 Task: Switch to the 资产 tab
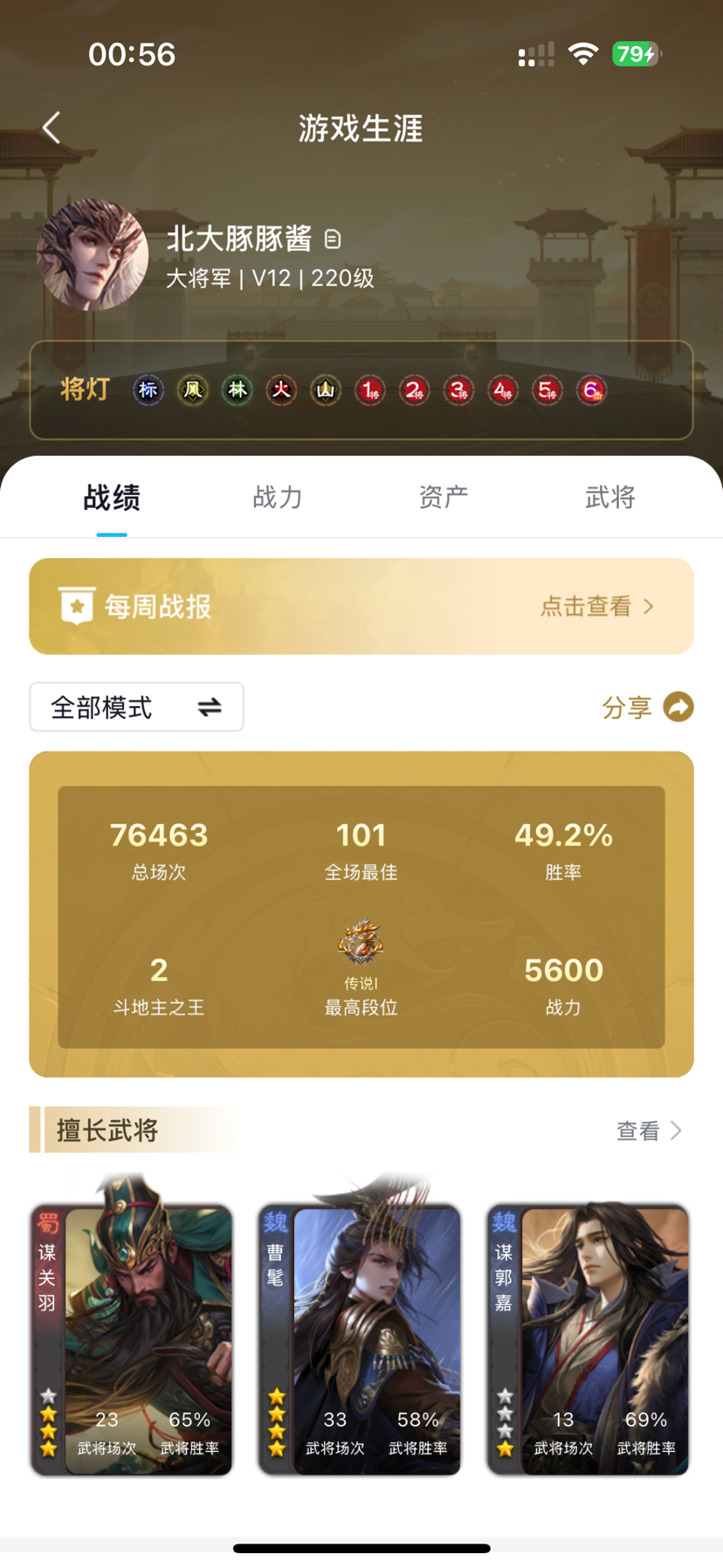[x=444, y=498]
